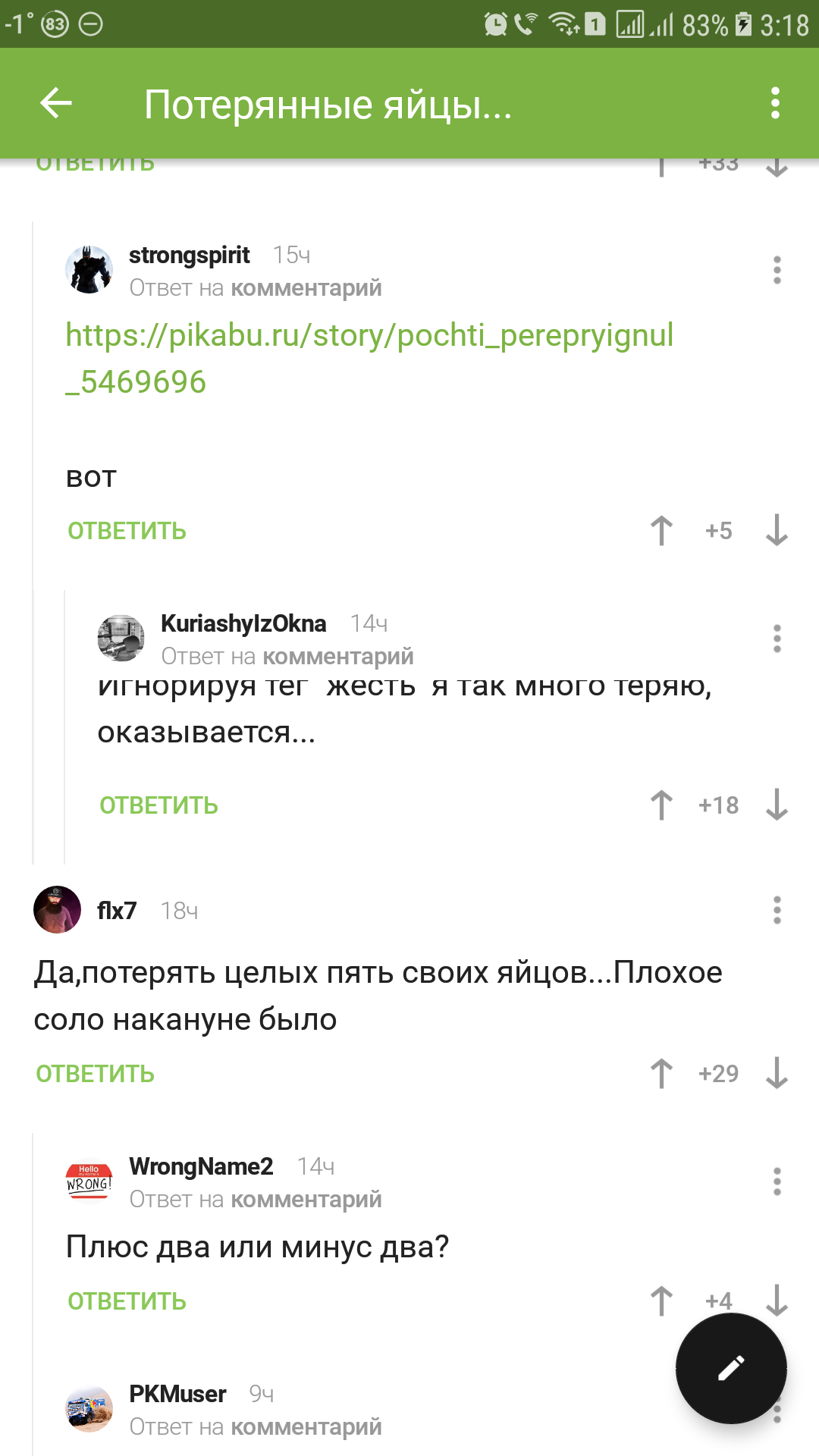
Task: Upvote WrongName2's comment
Action: coord(661,1301)
